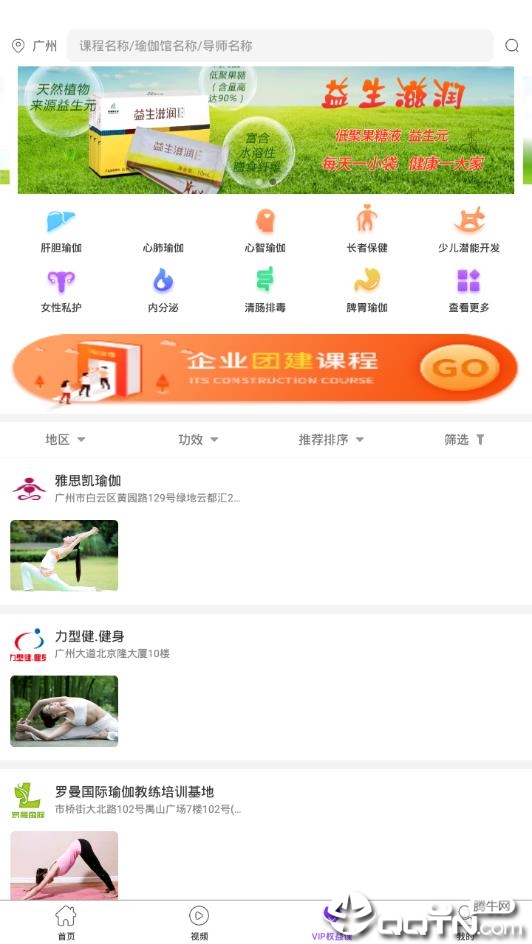Change the city from 广州
Viewport: 532px width, 944px height.
(x=35, y=46)
